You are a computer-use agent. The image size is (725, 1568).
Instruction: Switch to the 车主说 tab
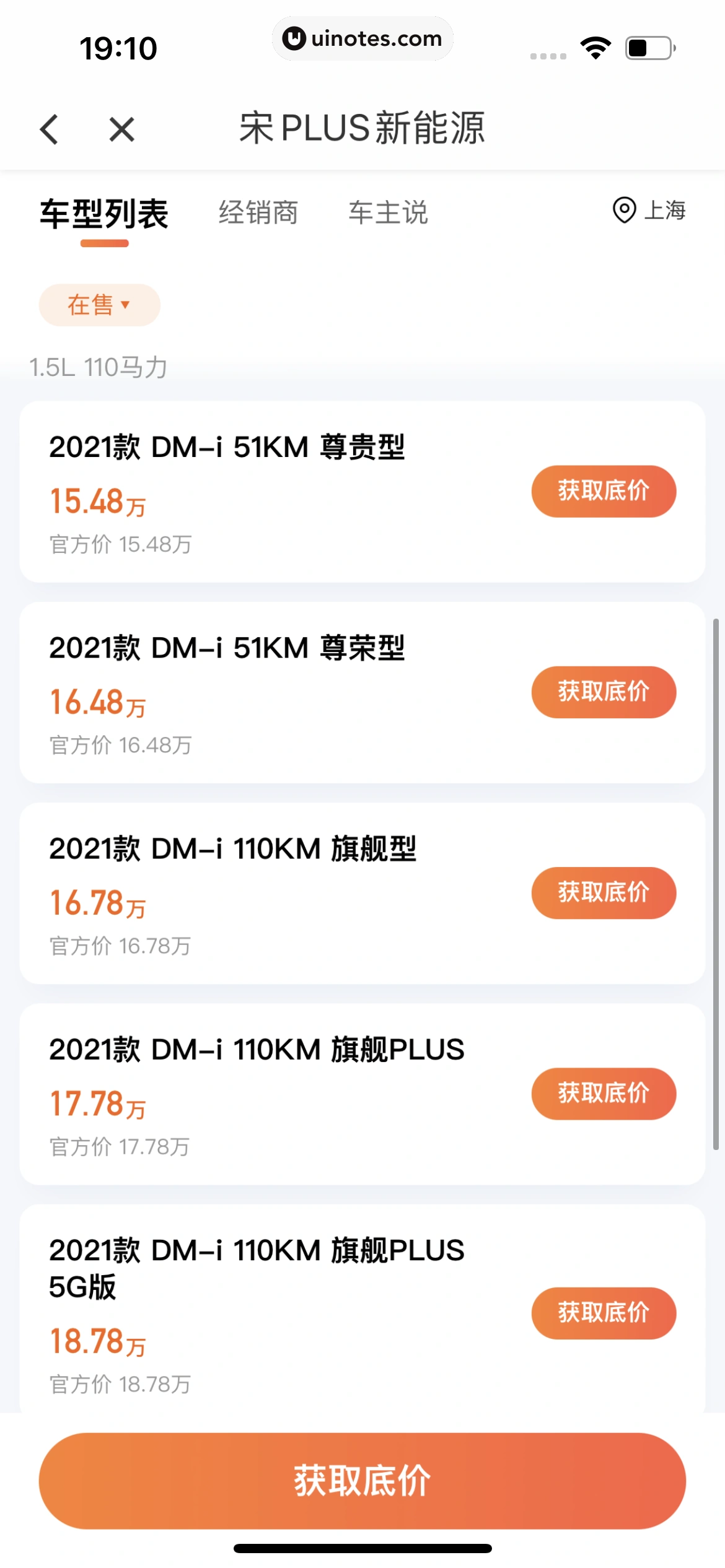[388, 212]
